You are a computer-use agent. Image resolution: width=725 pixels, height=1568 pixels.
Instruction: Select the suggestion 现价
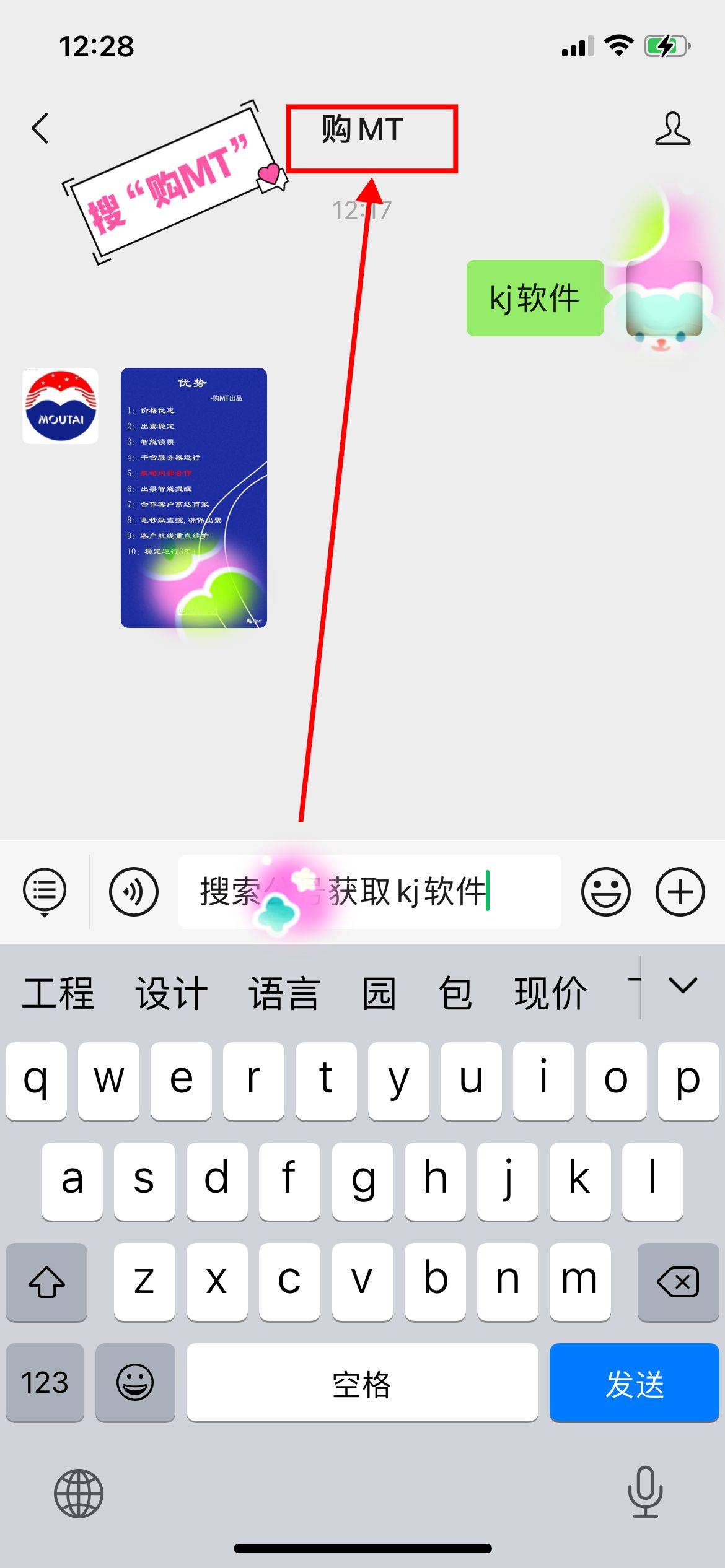click(550, 993)
